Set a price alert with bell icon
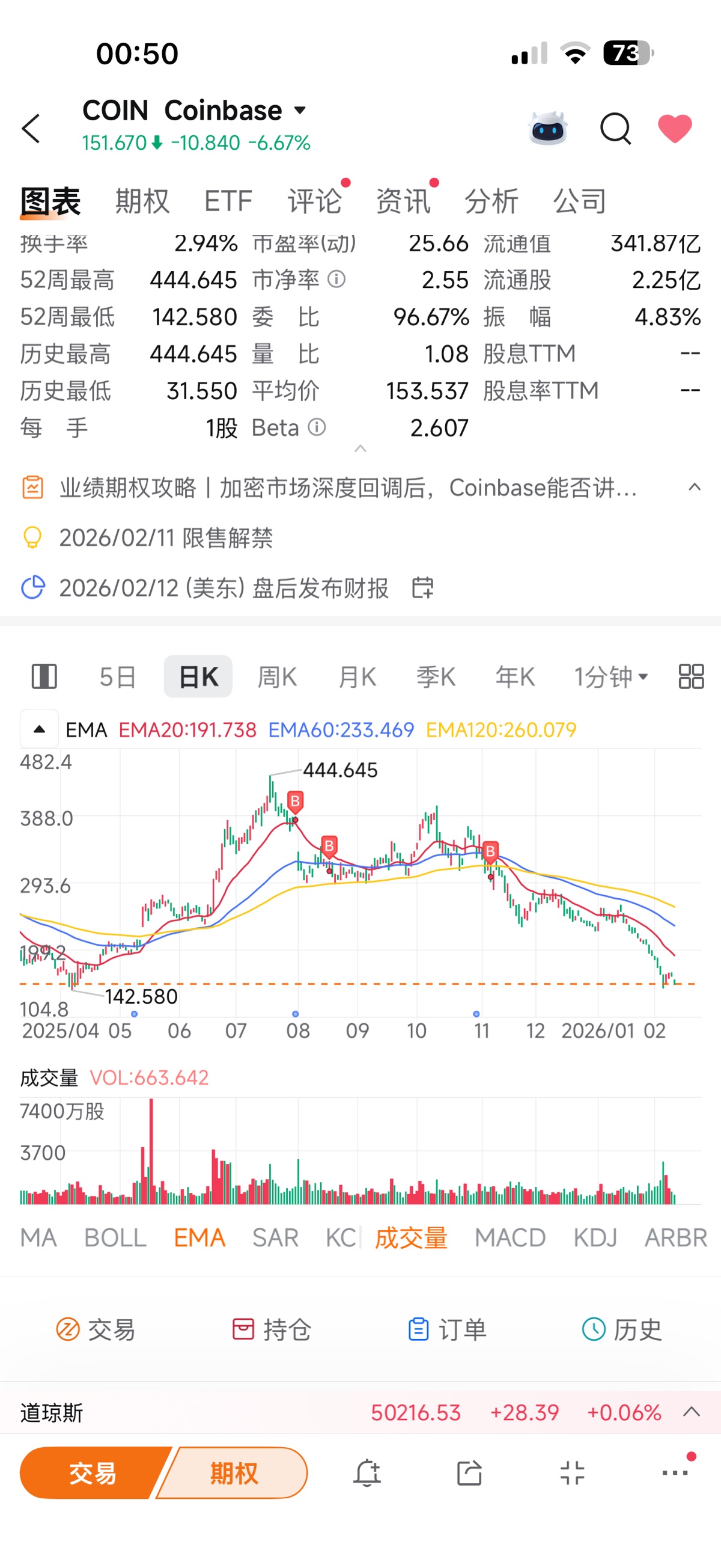This screenshot has width=721, height=1568. click(x=367, y=1474)
